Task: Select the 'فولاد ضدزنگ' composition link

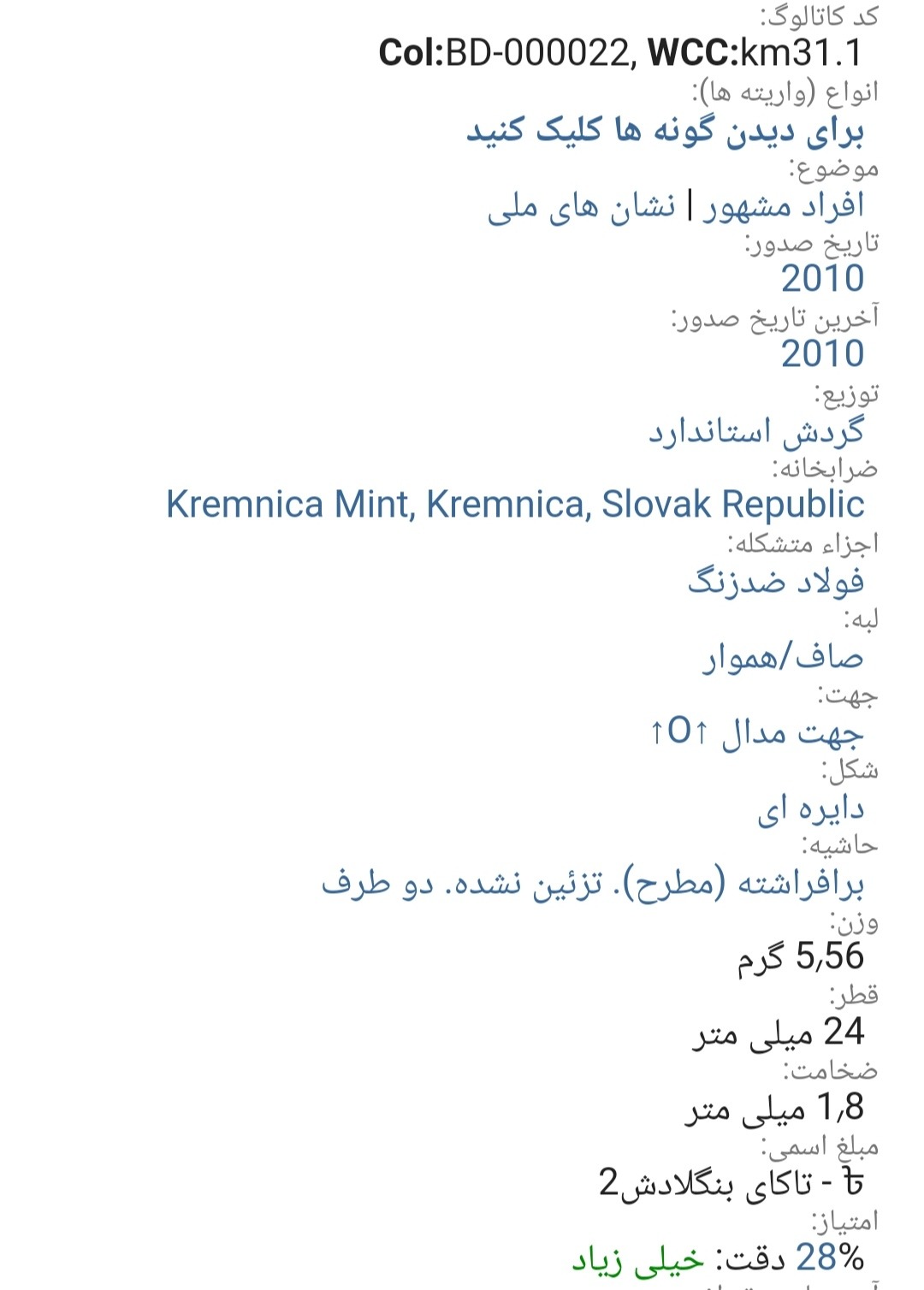Action: [775, 582]
